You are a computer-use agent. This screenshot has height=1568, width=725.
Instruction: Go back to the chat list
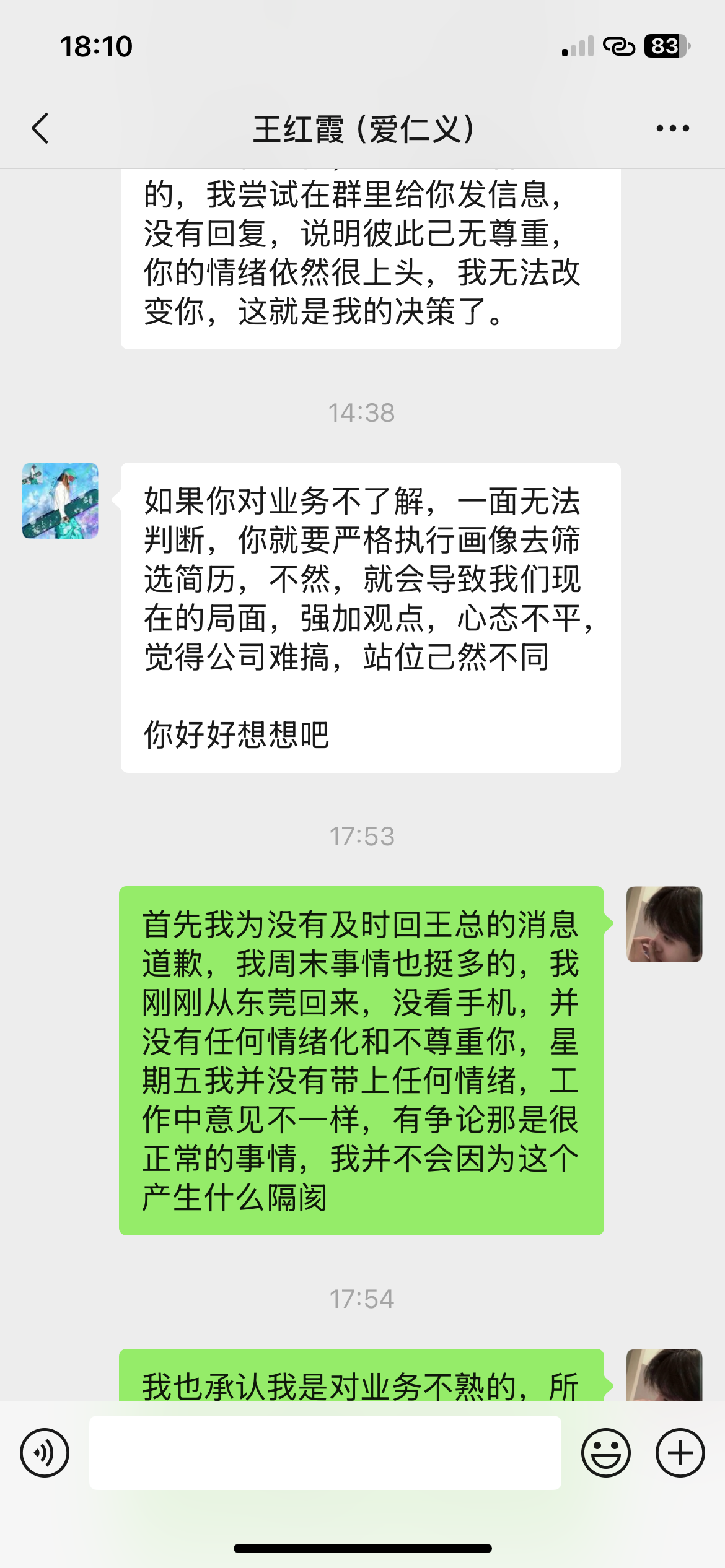pyautogui.click(x=41, y=129)
